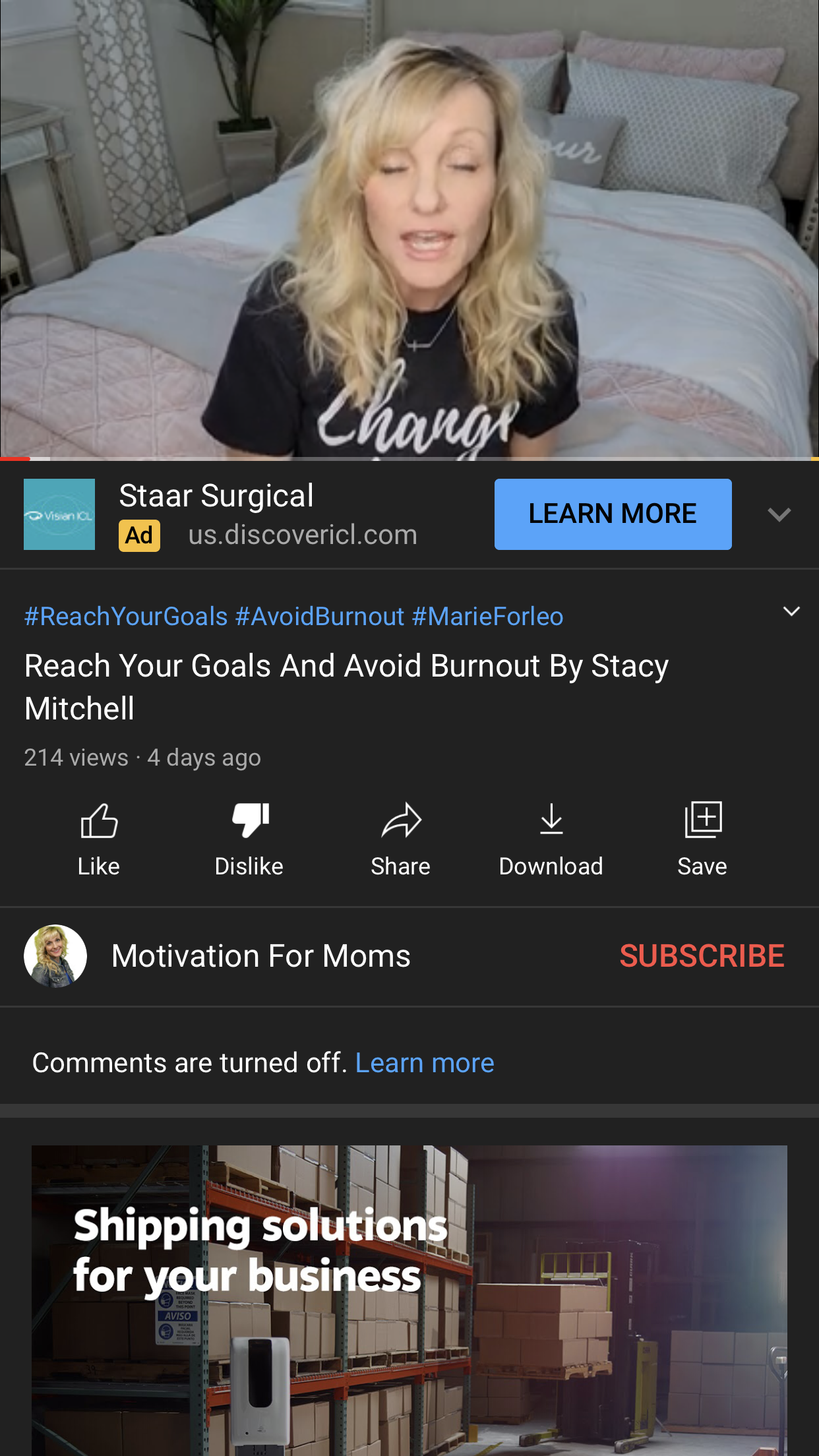This screenshot has height=1456, width=819.
Task: Open Staar Surgical ad logo
Action: [59, 514]
